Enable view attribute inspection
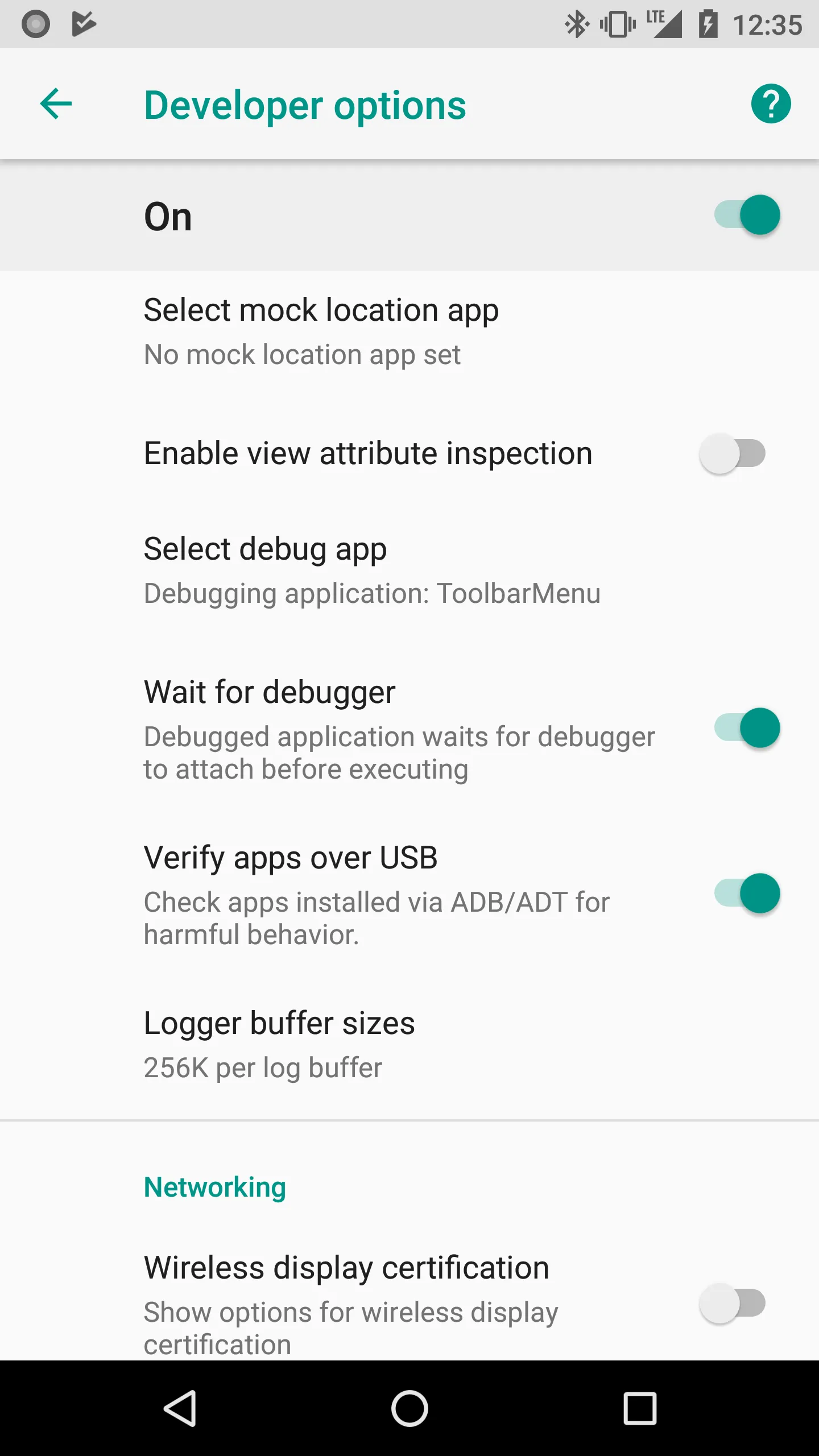819x1456 pixels. pos(732,454)
